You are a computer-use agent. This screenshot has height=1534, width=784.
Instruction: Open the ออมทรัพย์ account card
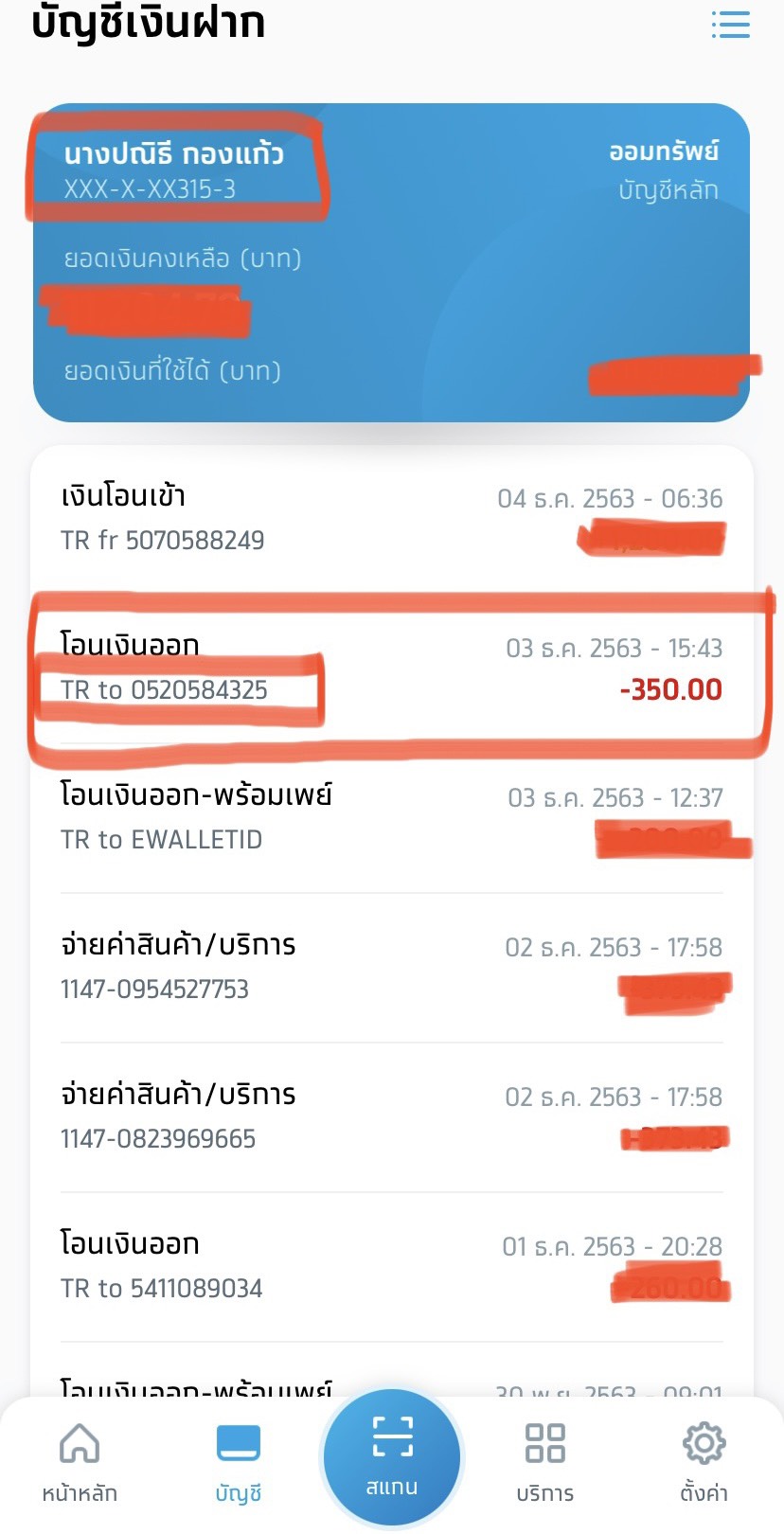point(391,262)
